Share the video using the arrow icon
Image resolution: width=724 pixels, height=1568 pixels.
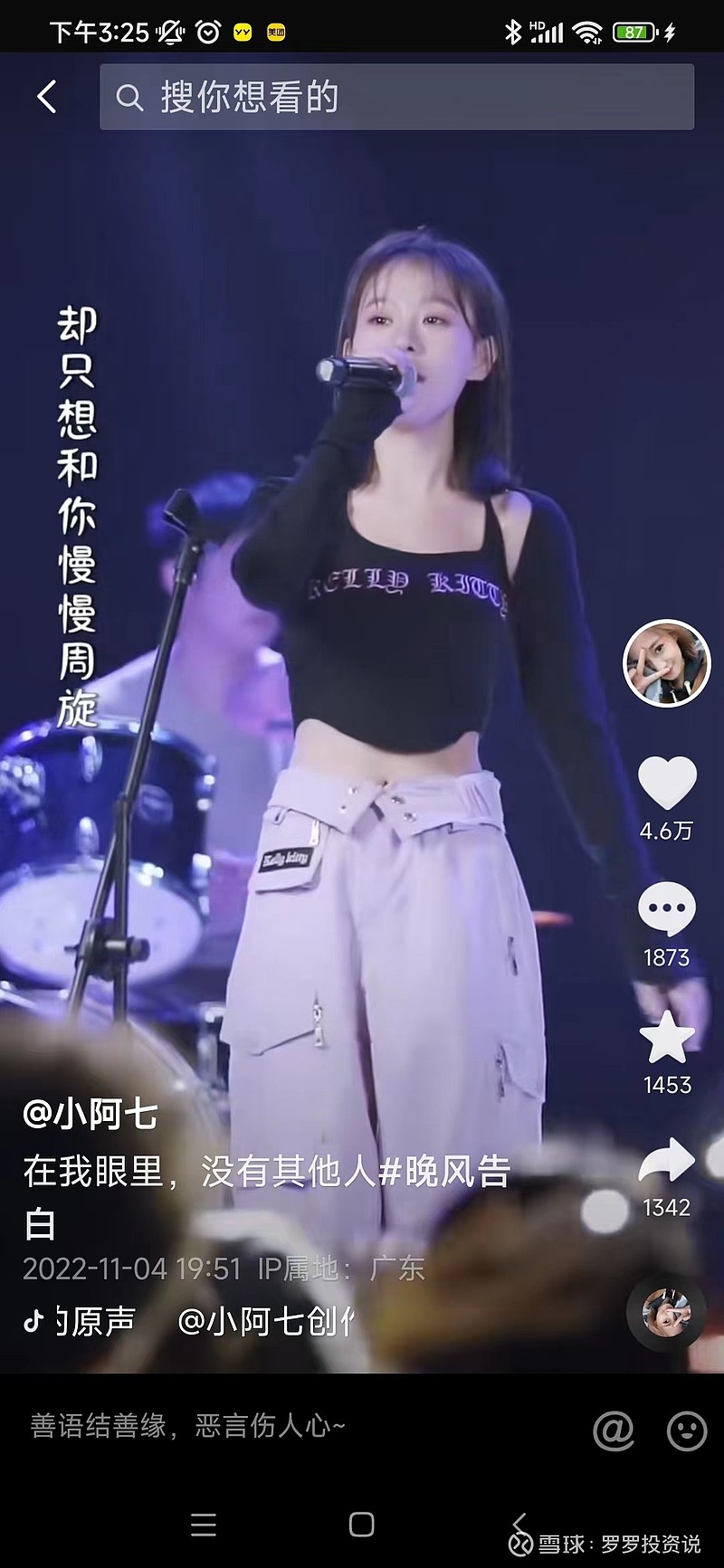667,1161
